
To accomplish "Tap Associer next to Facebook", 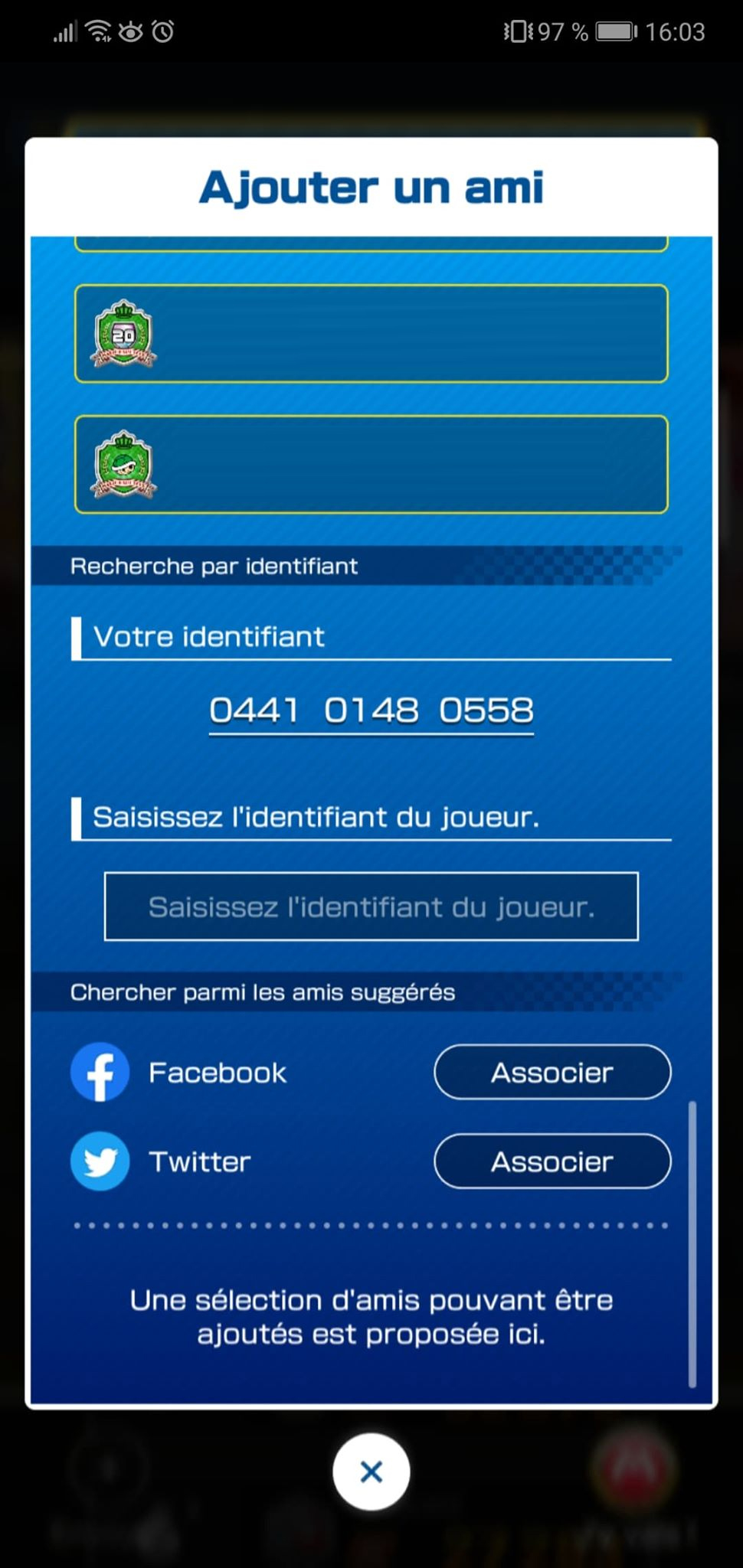I will pyautogui.click(x=552, y=1073).
